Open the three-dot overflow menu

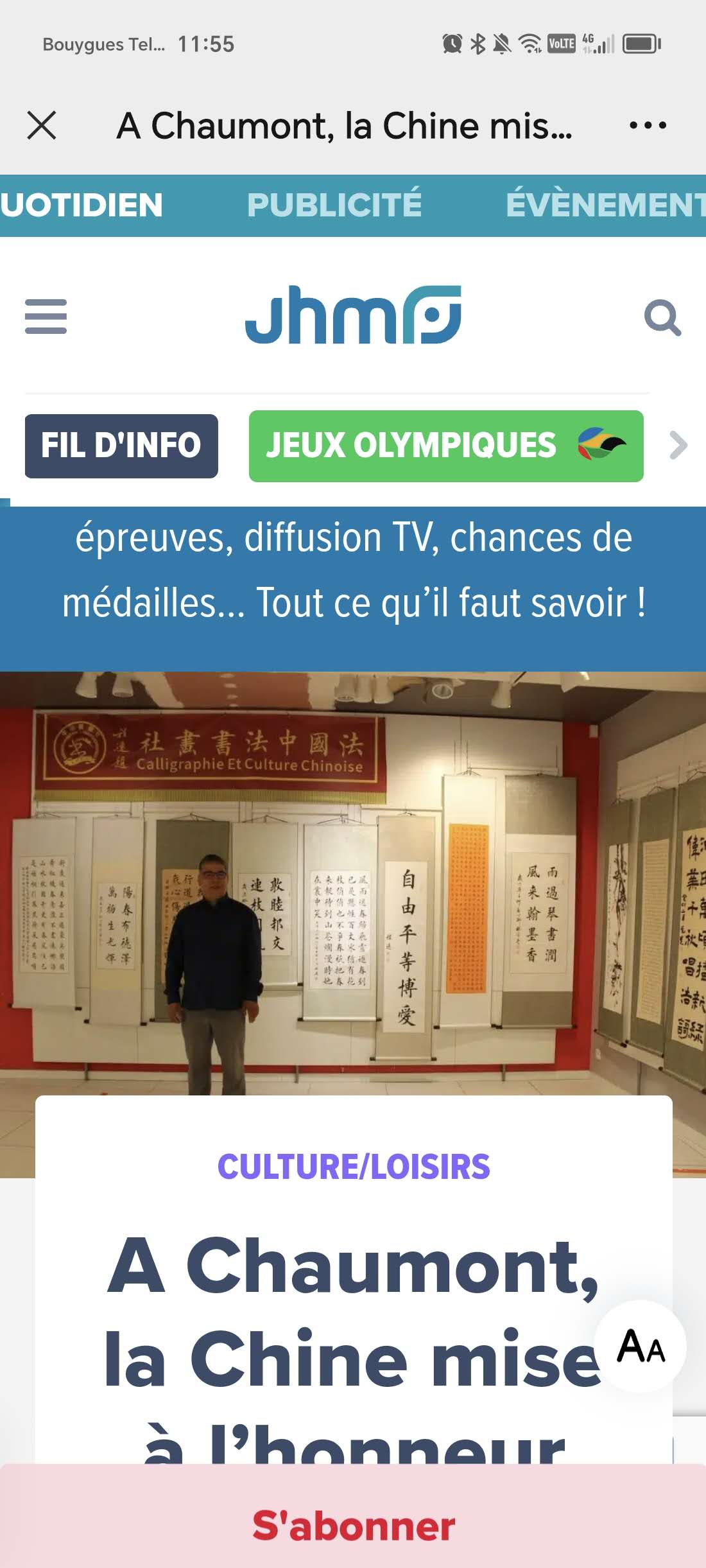648,125
